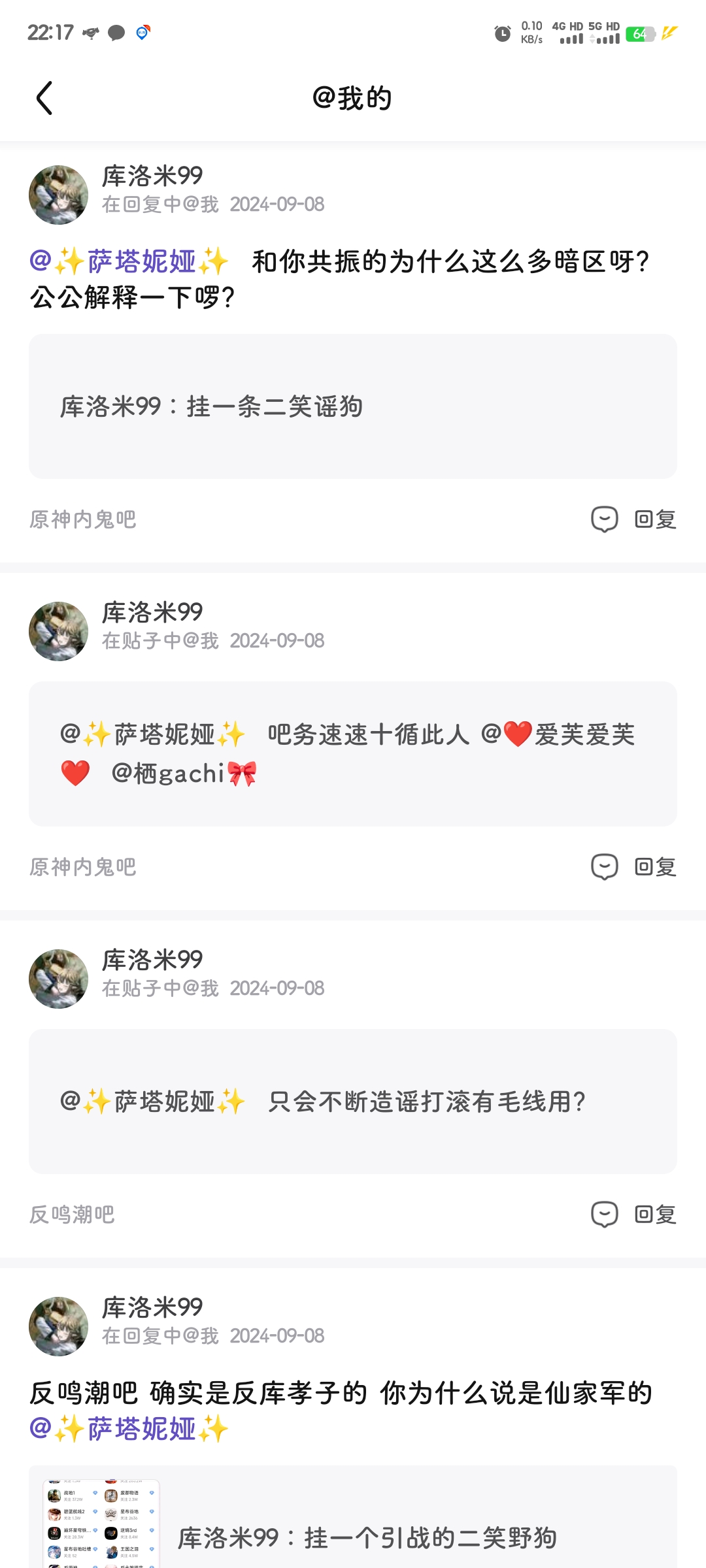Open quoted post 吧务速速十循此人
Viewport: 706px width, 1568px height.
353,754
